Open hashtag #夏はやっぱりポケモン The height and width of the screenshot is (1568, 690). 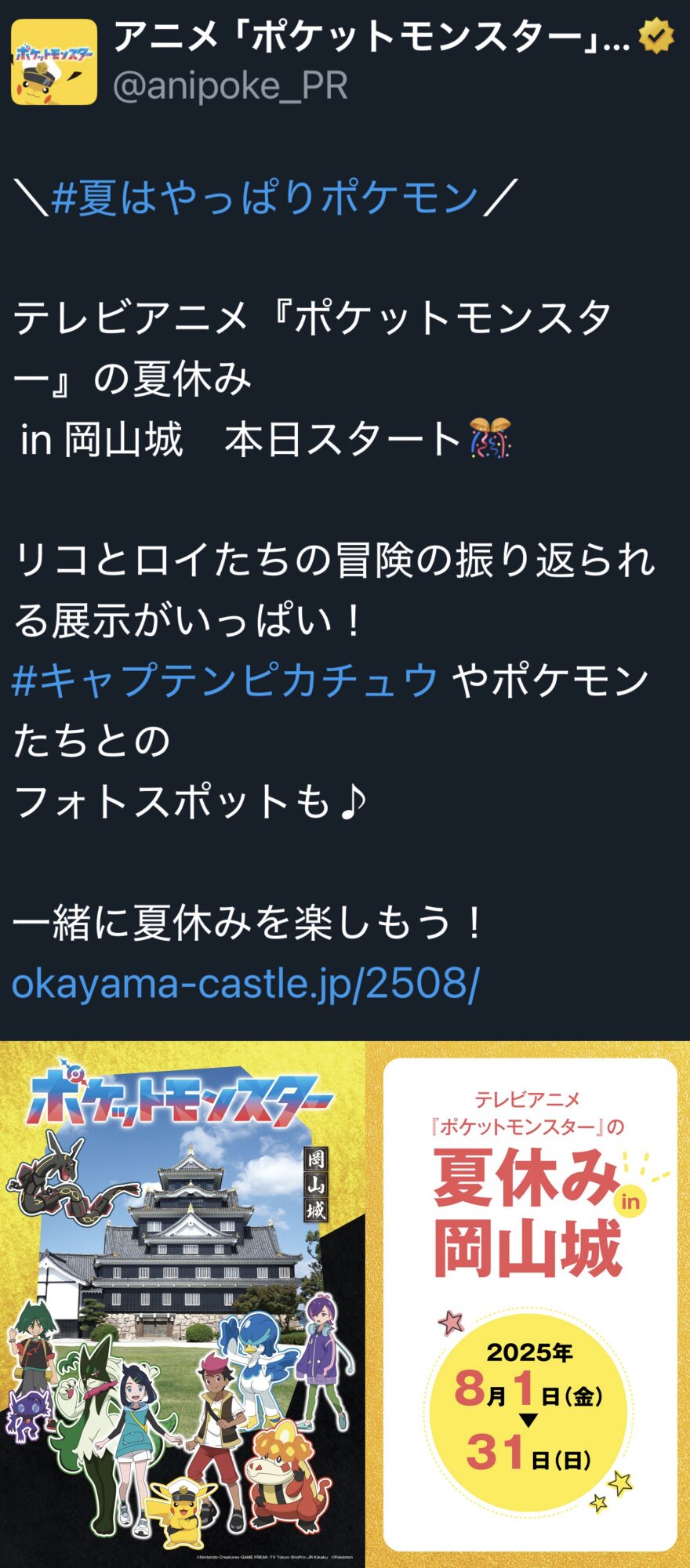(264, 197)
